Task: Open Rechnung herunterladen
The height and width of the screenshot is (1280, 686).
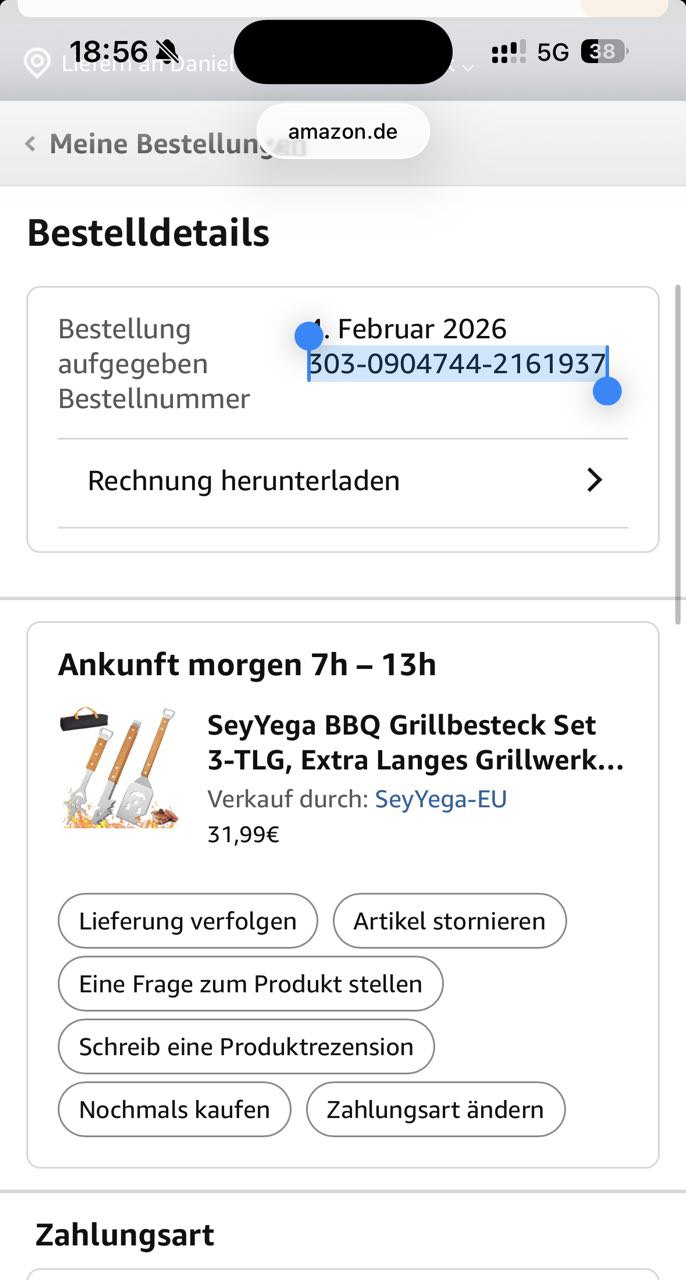Action: (x=342, y=481)
